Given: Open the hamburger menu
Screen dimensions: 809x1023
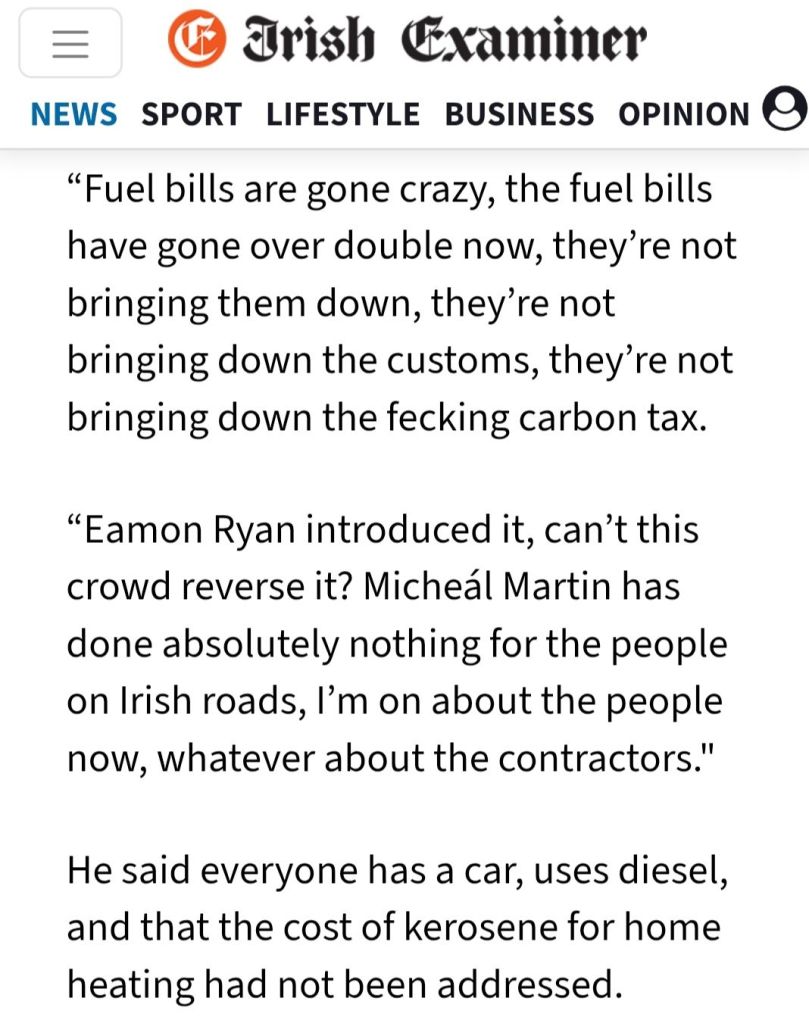Looking at the screenshot, I should 70,43.
